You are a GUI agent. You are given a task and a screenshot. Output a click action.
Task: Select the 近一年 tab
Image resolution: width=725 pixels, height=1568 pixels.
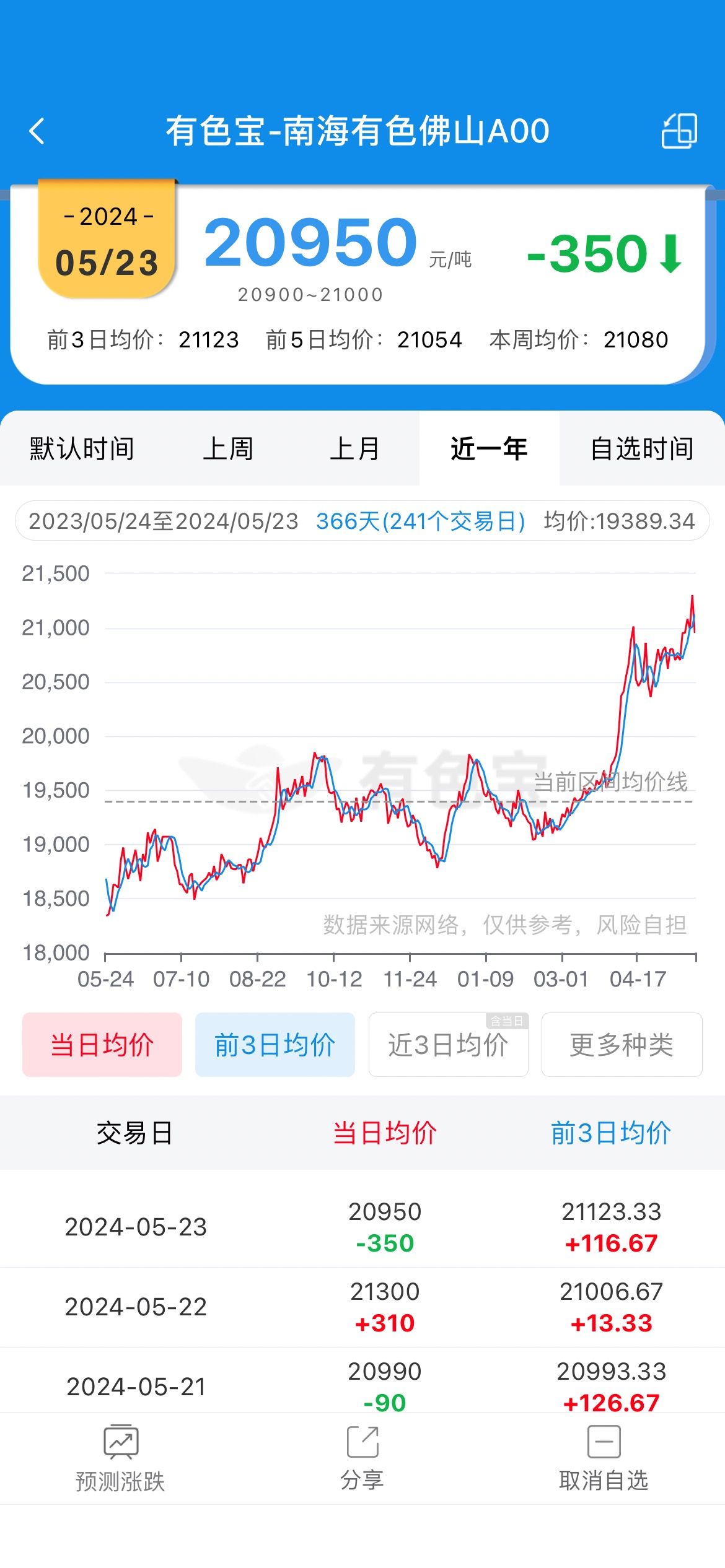pos(489,448)
